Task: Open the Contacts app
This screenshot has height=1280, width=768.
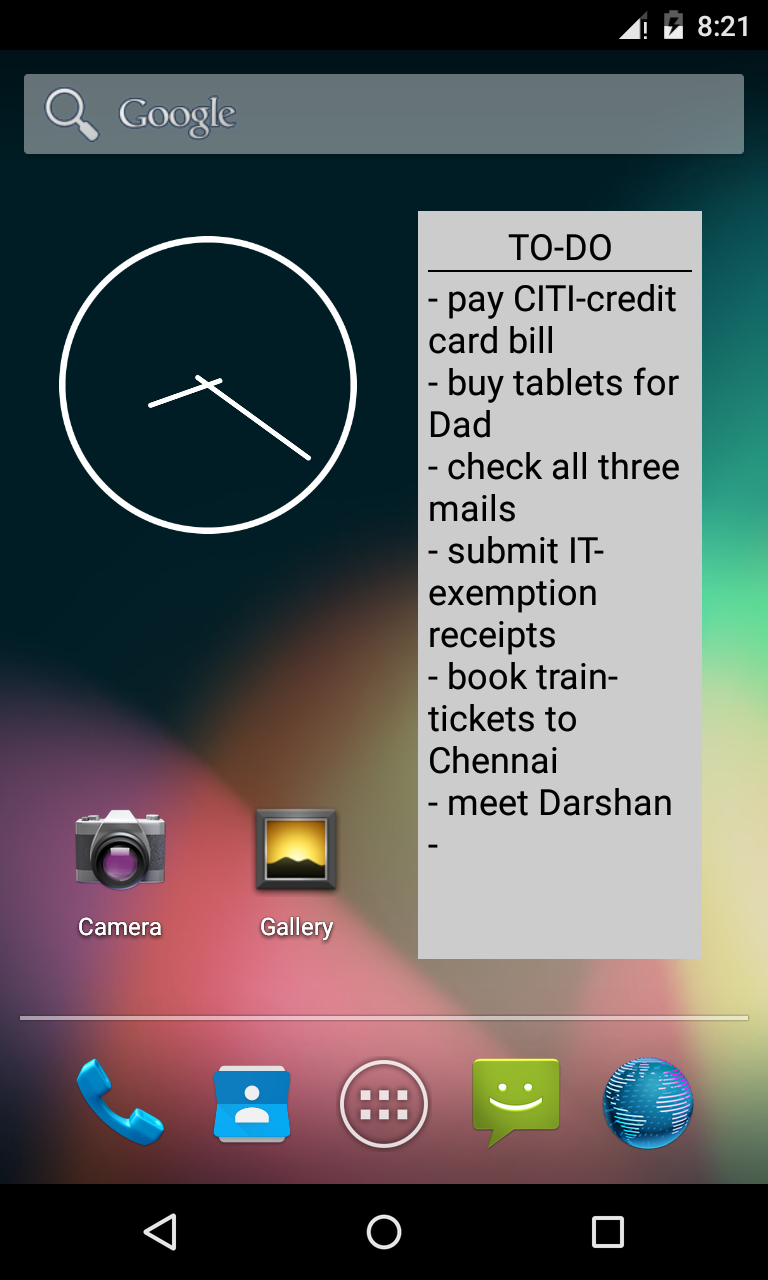Action: (252, 1103)
